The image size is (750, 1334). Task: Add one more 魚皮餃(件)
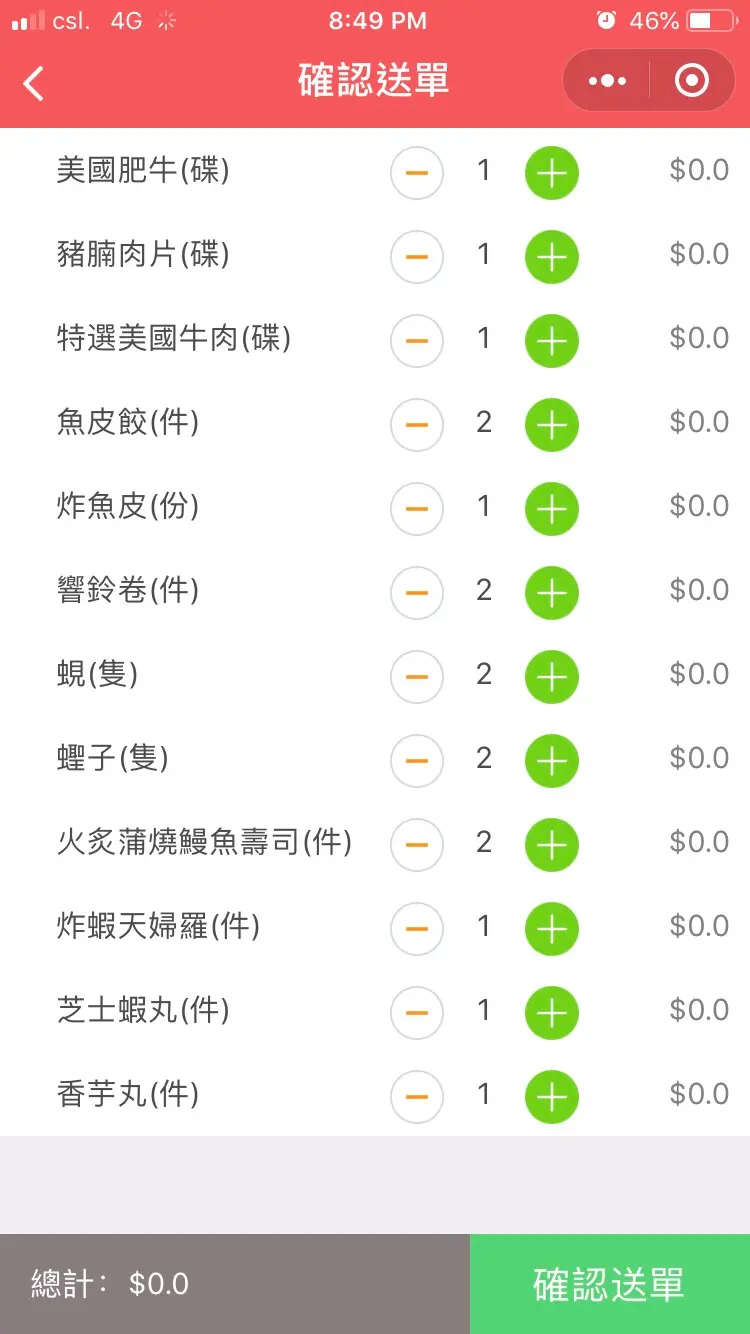pyautogui.click(x=552, y=425)
